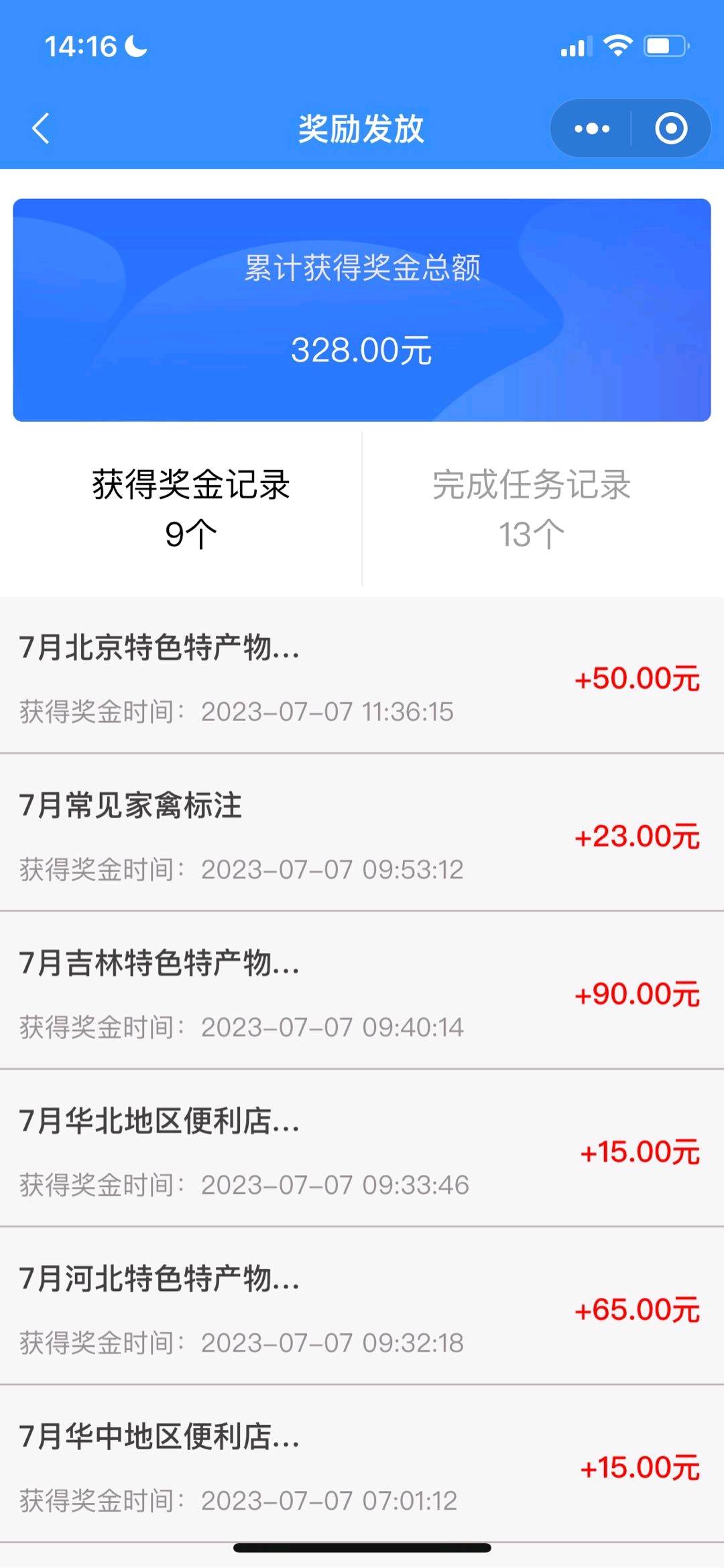Viewport: 724px width, 1568px height.
Task: View the 7月河北特色特产物 reward record
Action: click(362, 1305)
